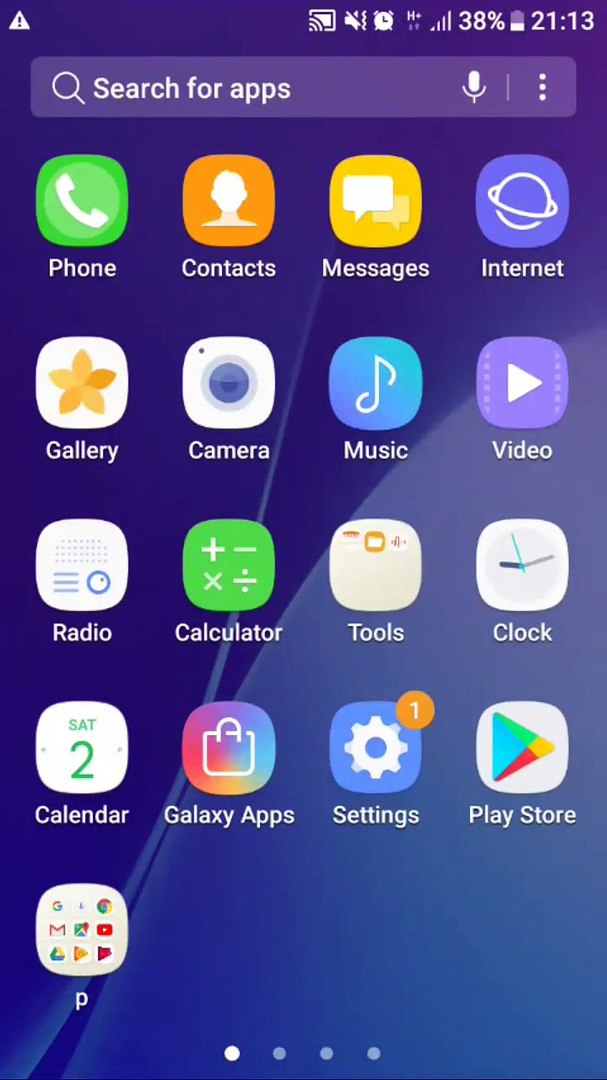Launch Galaxy Apps store
Screen dimensions: 607x1080
pyautogui.click(x=229, y=749)
